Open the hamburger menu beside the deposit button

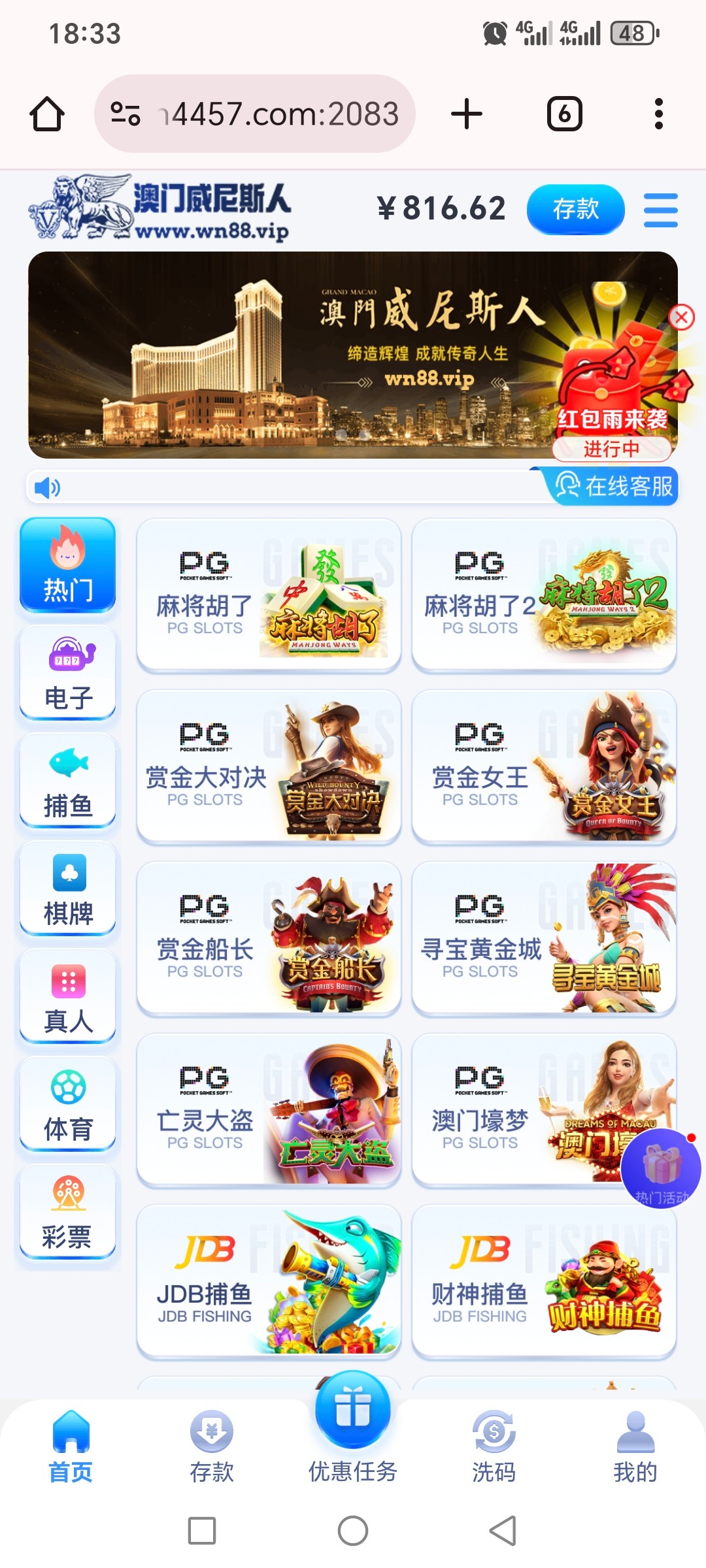660,210
